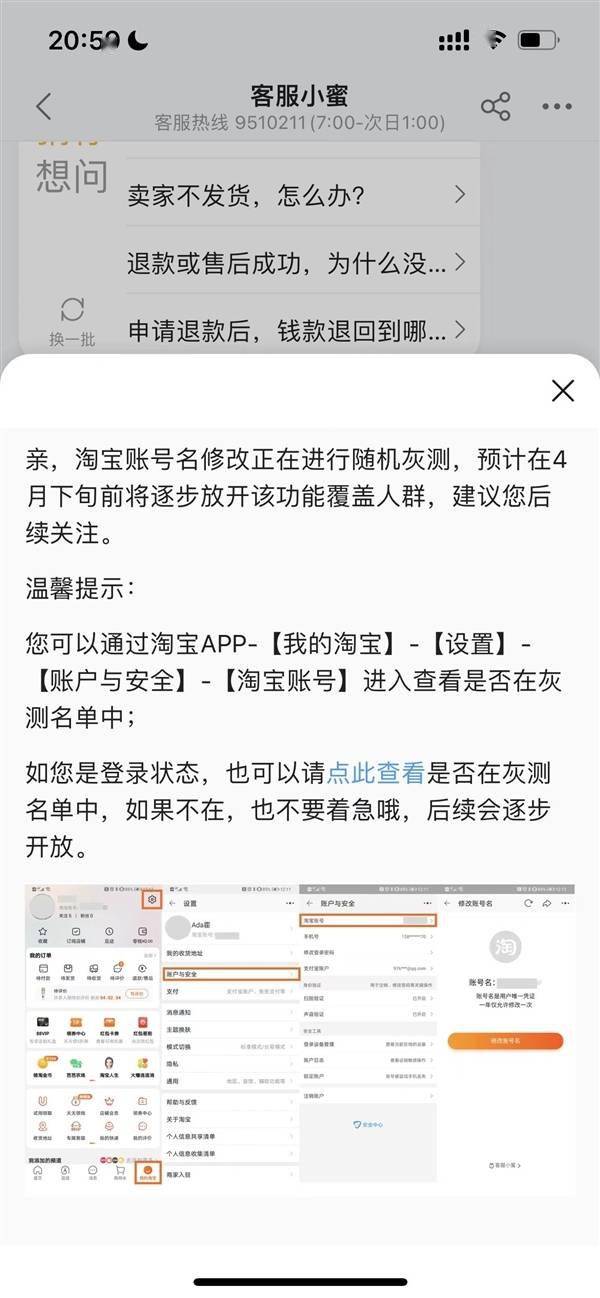This screenshot has height=1298, width=600.
Task: Go back using the top arrow
Action: pos(43,107)
